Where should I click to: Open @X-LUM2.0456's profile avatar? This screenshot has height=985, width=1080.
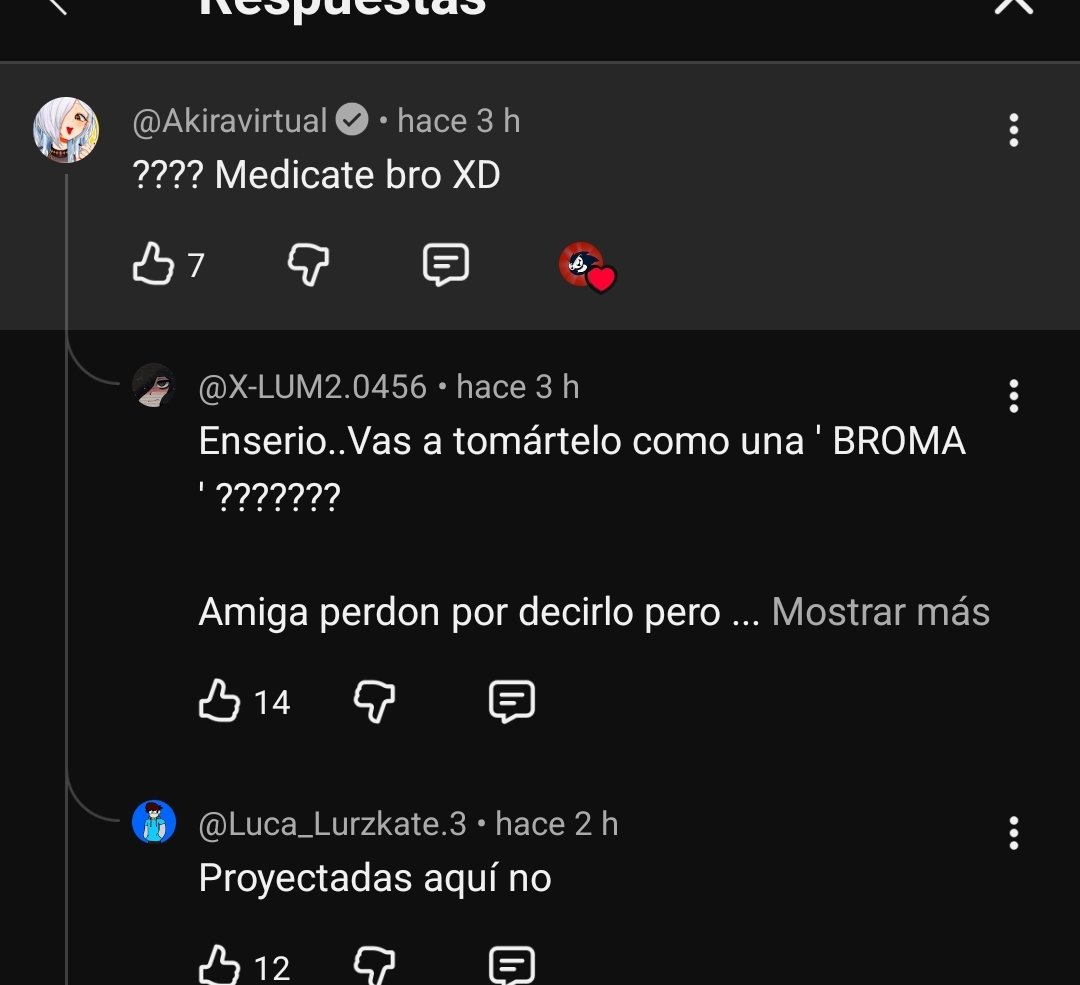tap(154, 386)
